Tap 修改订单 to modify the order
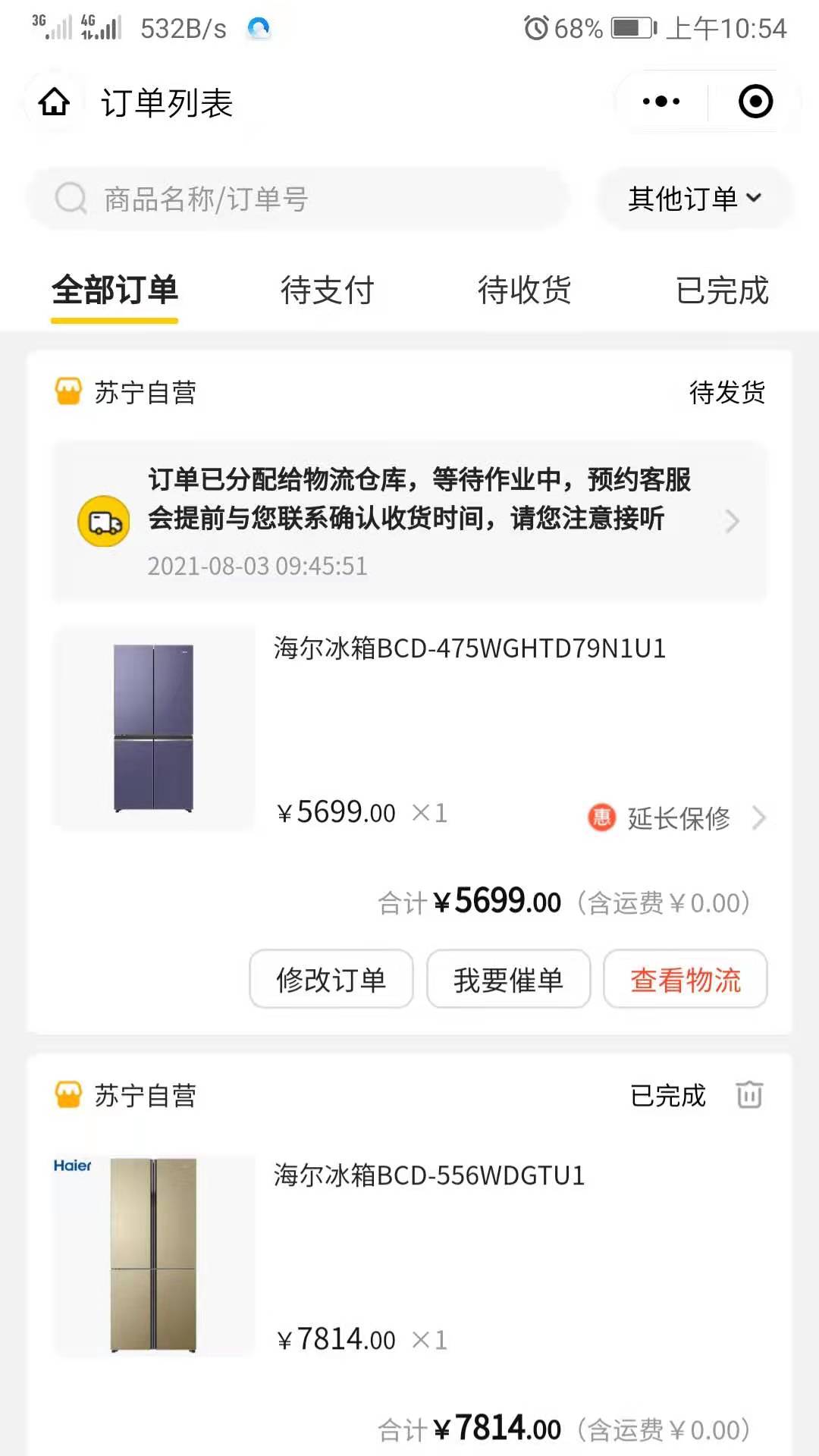 (331, 980)
